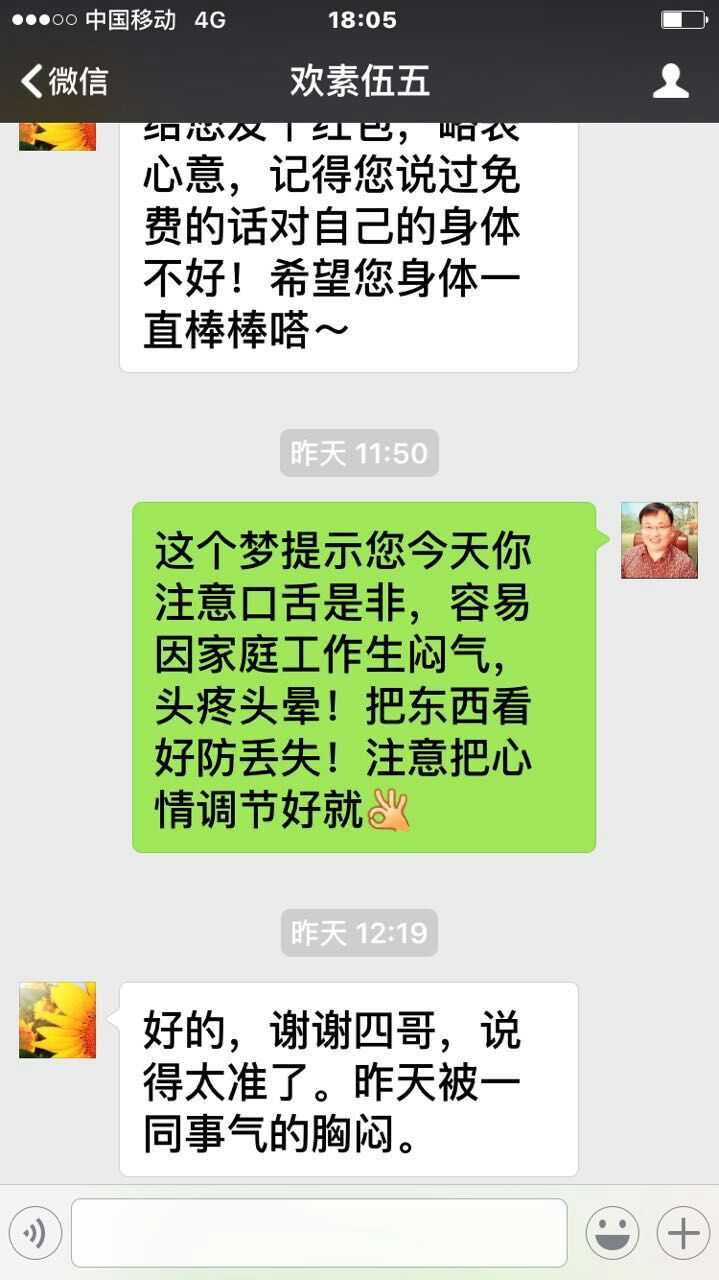719x1280 pixels.
Task: Tap the message text input field
Action: point(319,1233)
